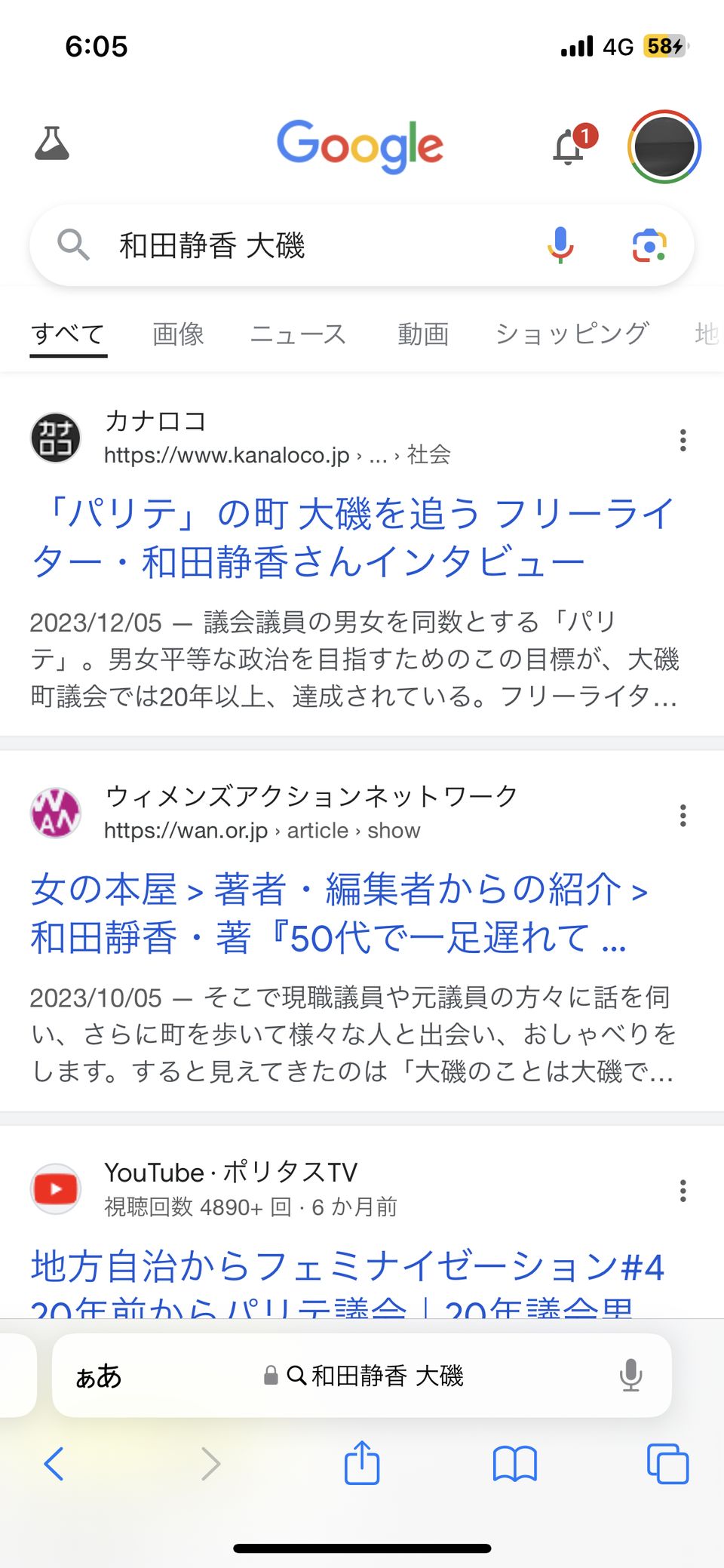This screenshot has height=1568, width=724.
Task: Open the Google account profile picture
Action: click(x=664, y=146)
